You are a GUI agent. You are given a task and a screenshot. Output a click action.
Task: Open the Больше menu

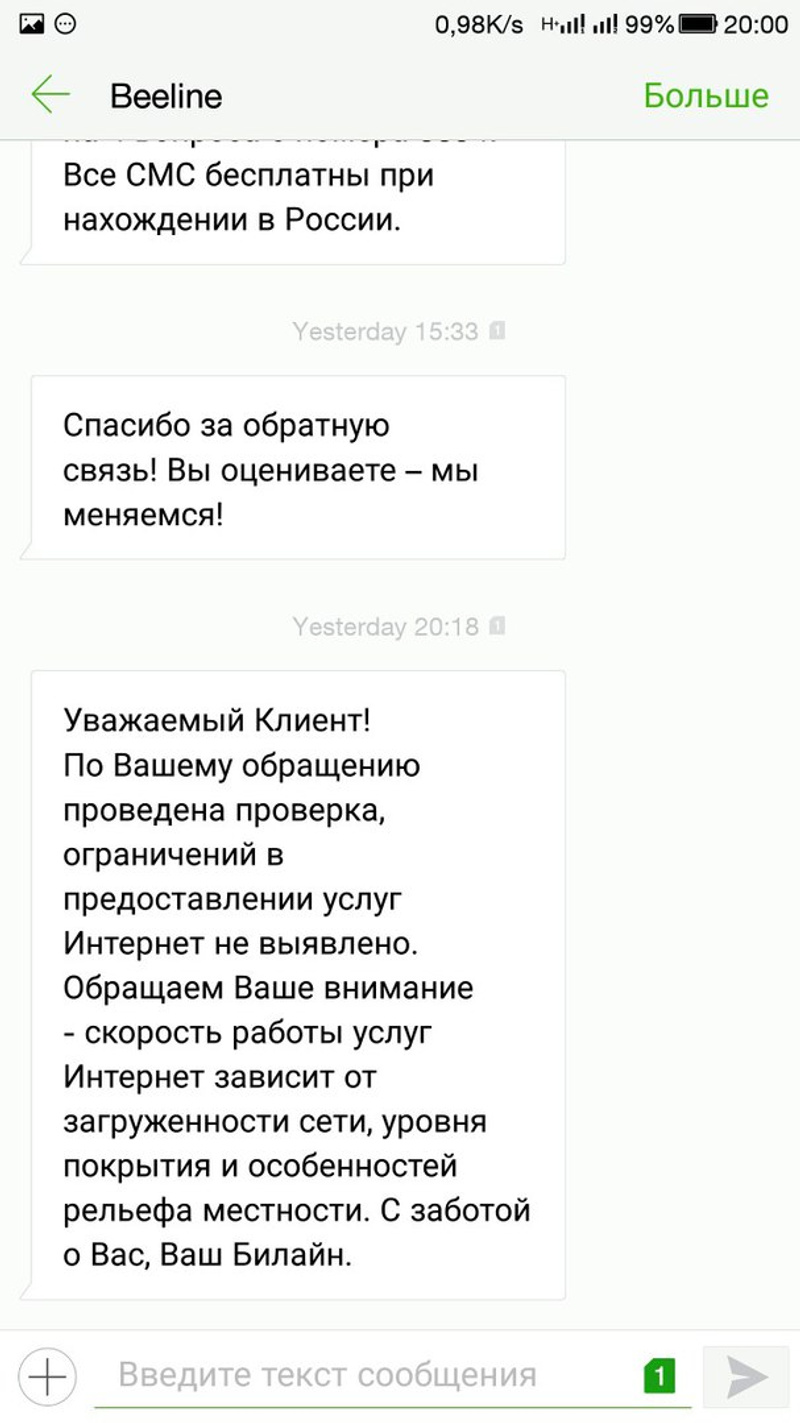point(706,96)
